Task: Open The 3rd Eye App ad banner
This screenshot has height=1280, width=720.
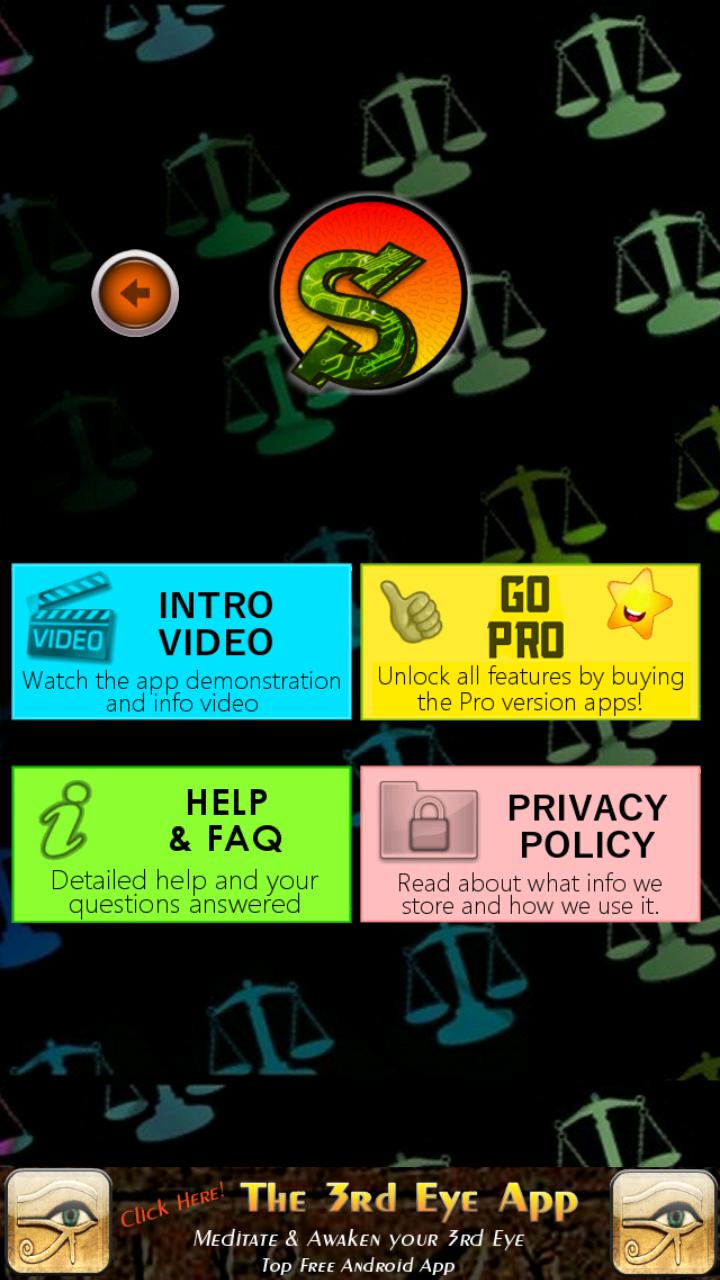Action: tap(360, 1223)
